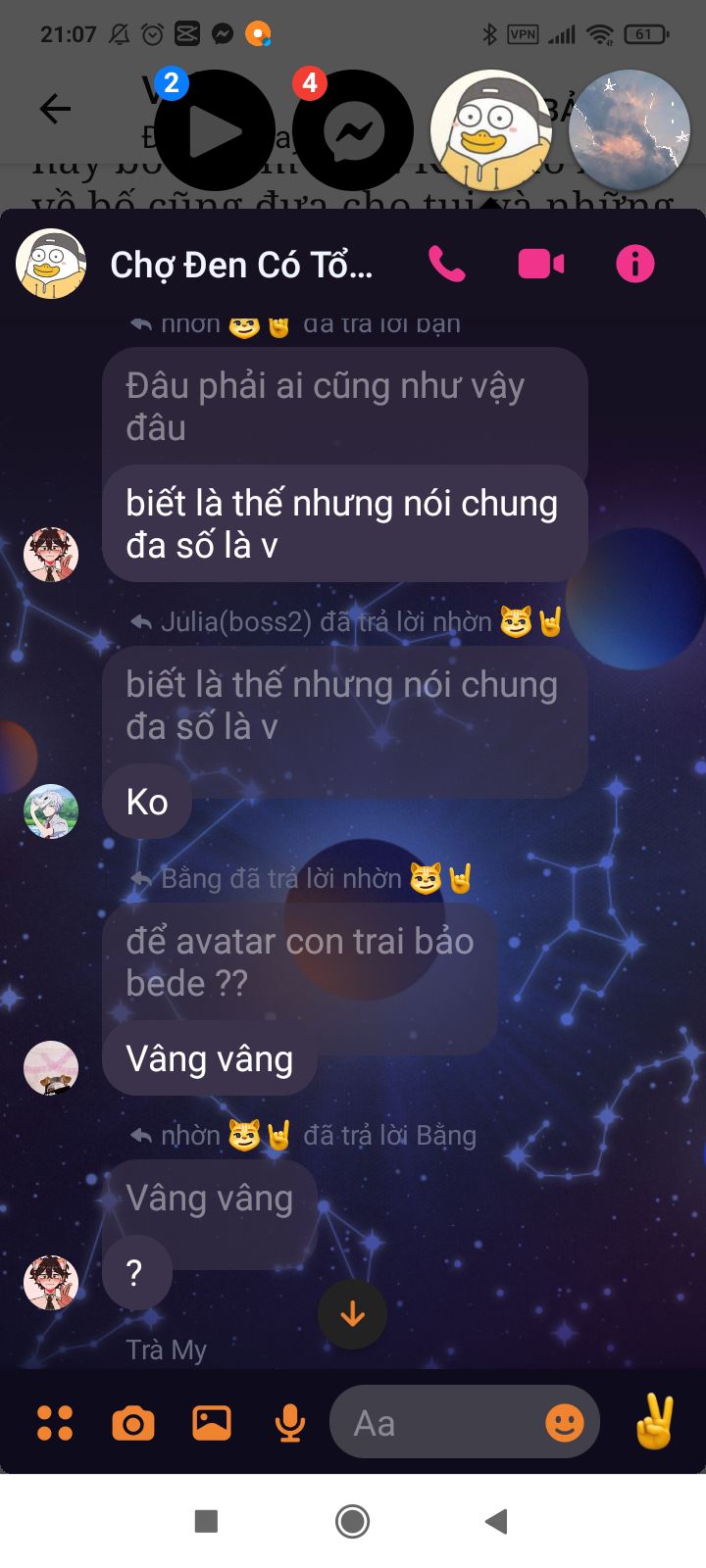
Task: Tap the system home button
Action: coord(352,1521)
